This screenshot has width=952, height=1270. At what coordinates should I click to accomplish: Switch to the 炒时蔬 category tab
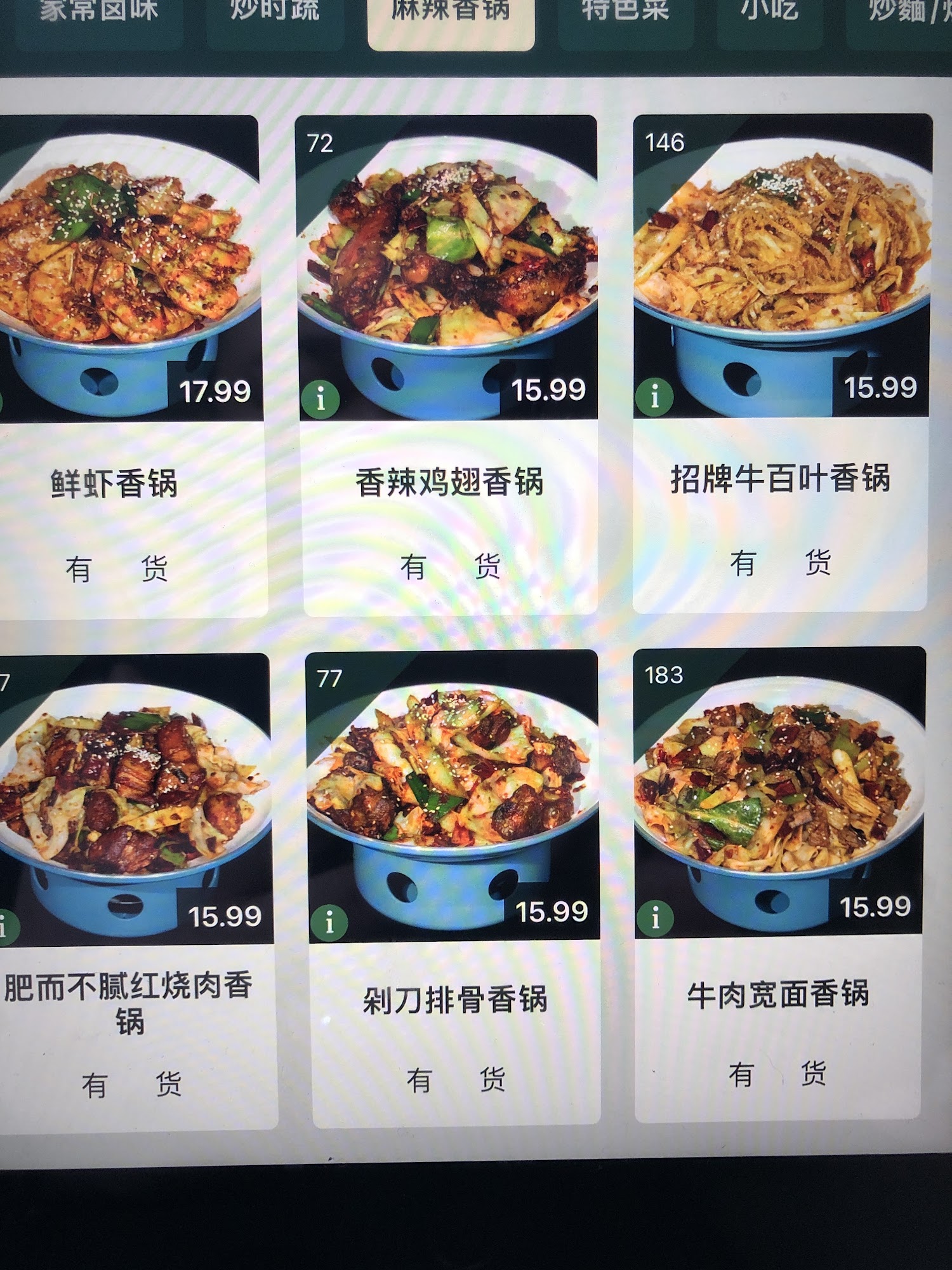(x=275, y=19)
